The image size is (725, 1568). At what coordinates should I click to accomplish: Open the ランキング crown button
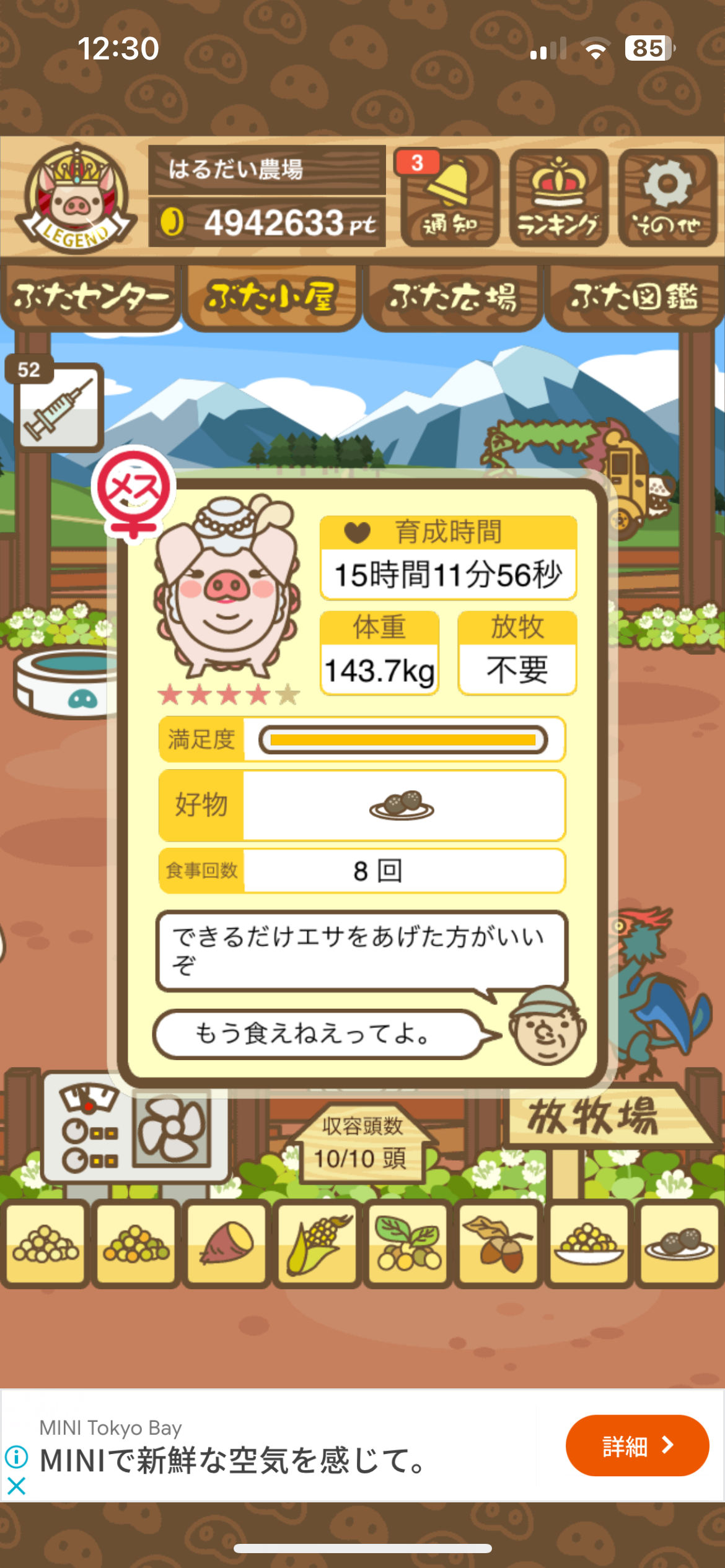(558, 198)
